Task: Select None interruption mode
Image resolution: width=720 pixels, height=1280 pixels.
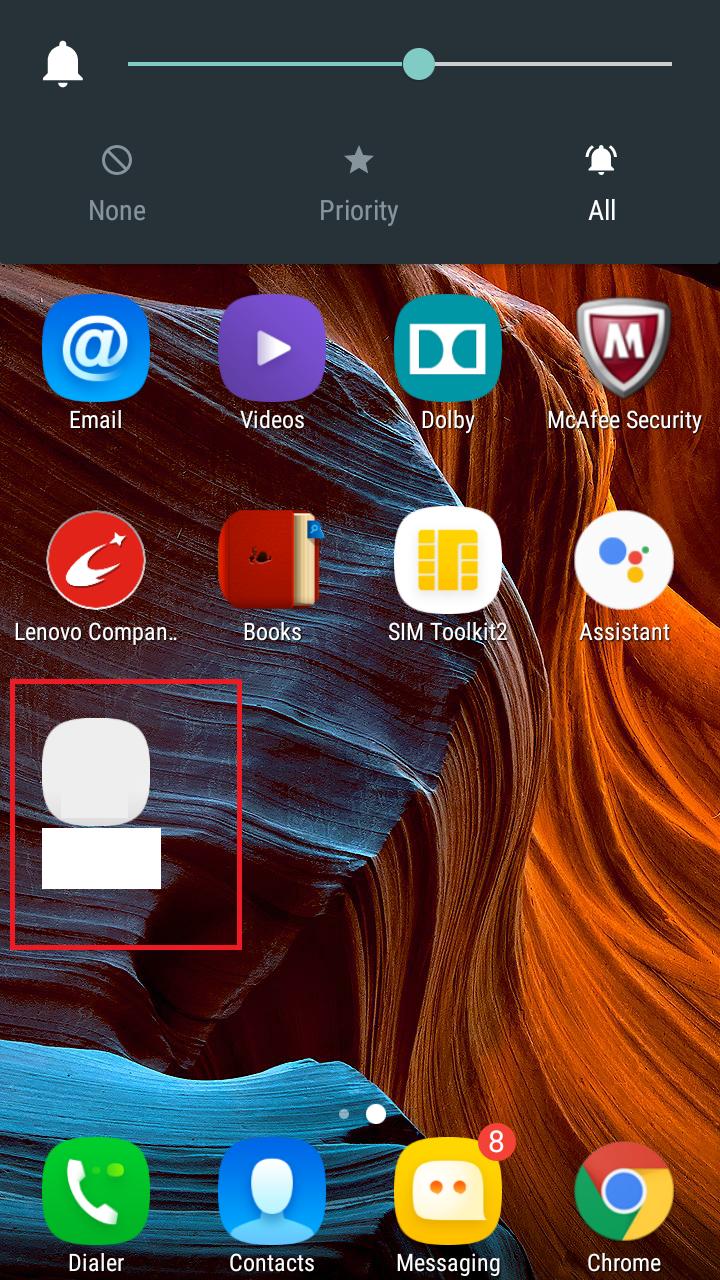Action: click(117, 185)
